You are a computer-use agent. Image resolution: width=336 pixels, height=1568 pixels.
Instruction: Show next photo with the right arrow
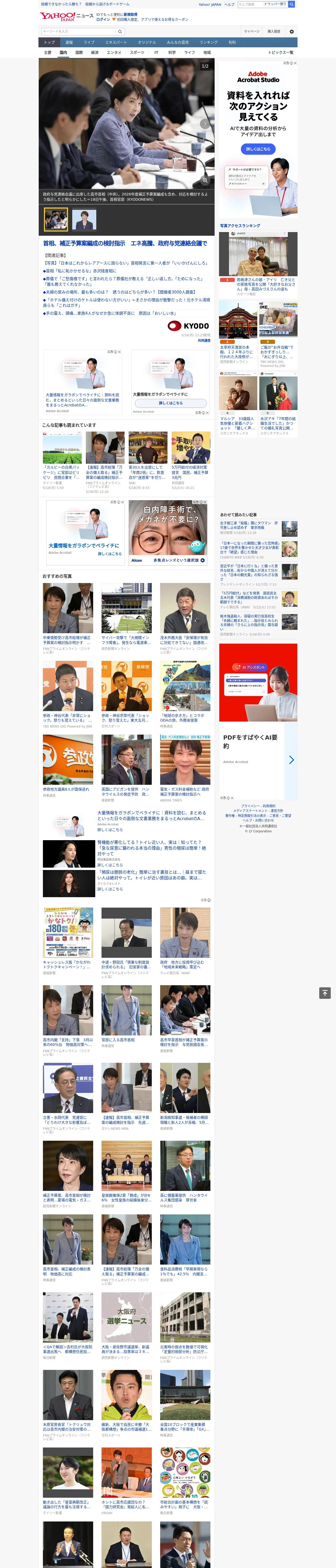(x=205, y=124)
